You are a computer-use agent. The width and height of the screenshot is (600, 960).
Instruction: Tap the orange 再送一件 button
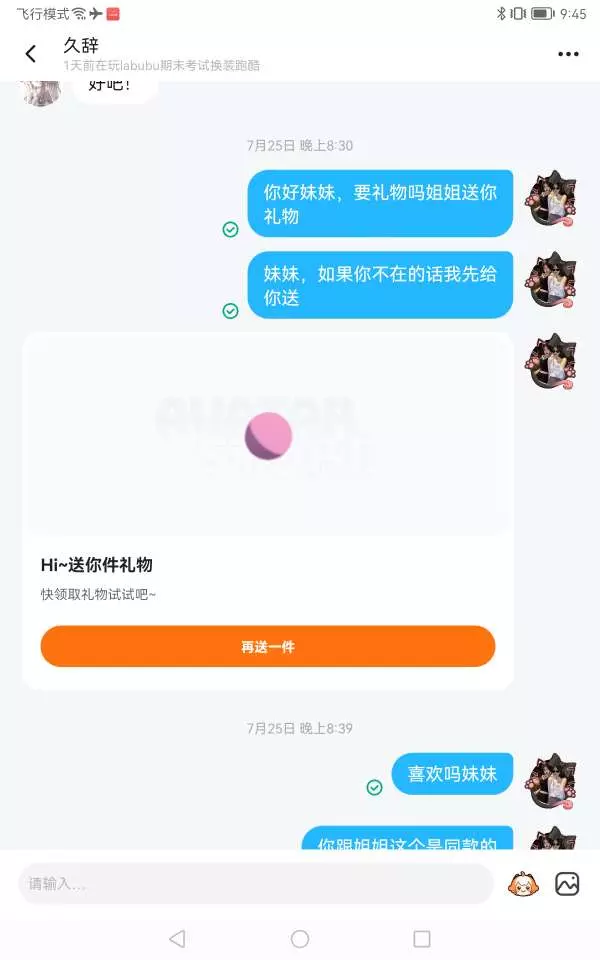[x=268, y=647]
